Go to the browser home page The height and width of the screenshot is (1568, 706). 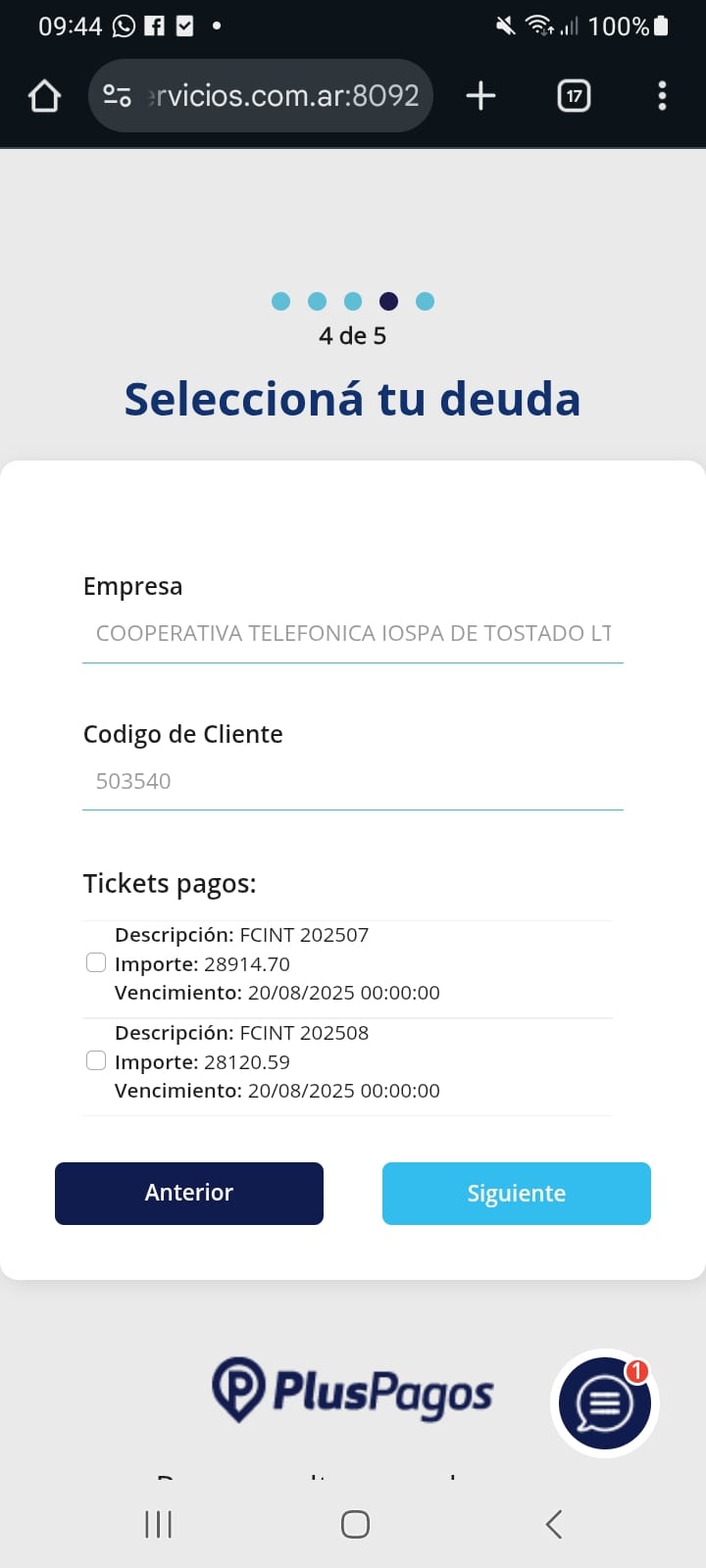45,96
